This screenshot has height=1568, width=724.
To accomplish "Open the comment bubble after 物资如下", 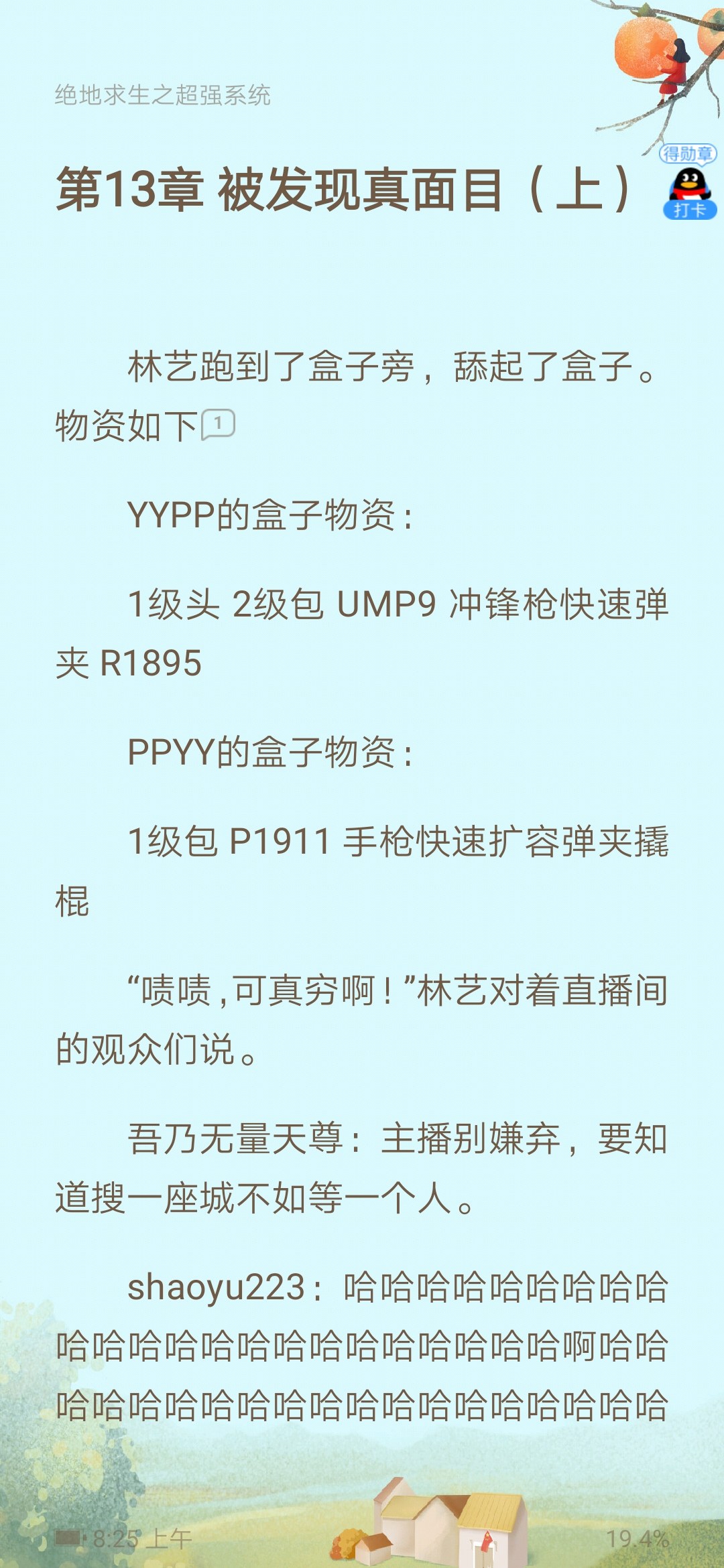I will pos(218,424).
